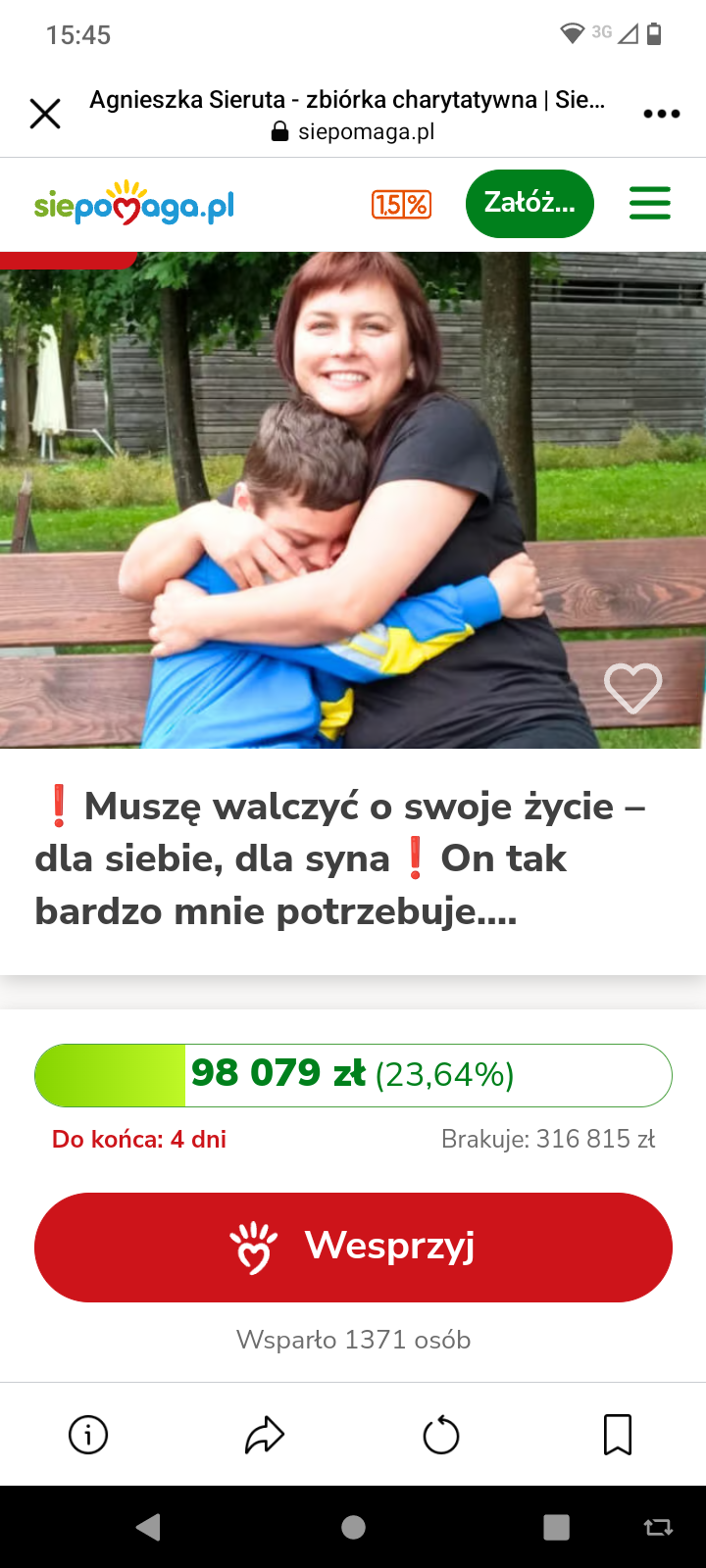706x1568 pixels.
Task: Show page info in the bottom toolbar
Action: tap(88, 1436)
